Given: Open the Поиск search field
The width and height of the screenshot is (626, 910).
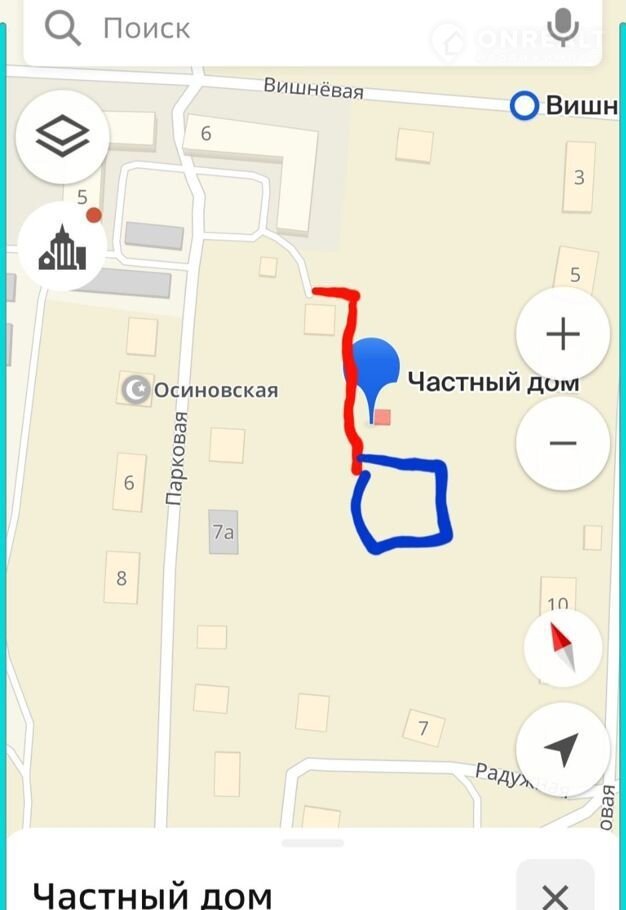Looking at the screenshot, I should point(250,28).
